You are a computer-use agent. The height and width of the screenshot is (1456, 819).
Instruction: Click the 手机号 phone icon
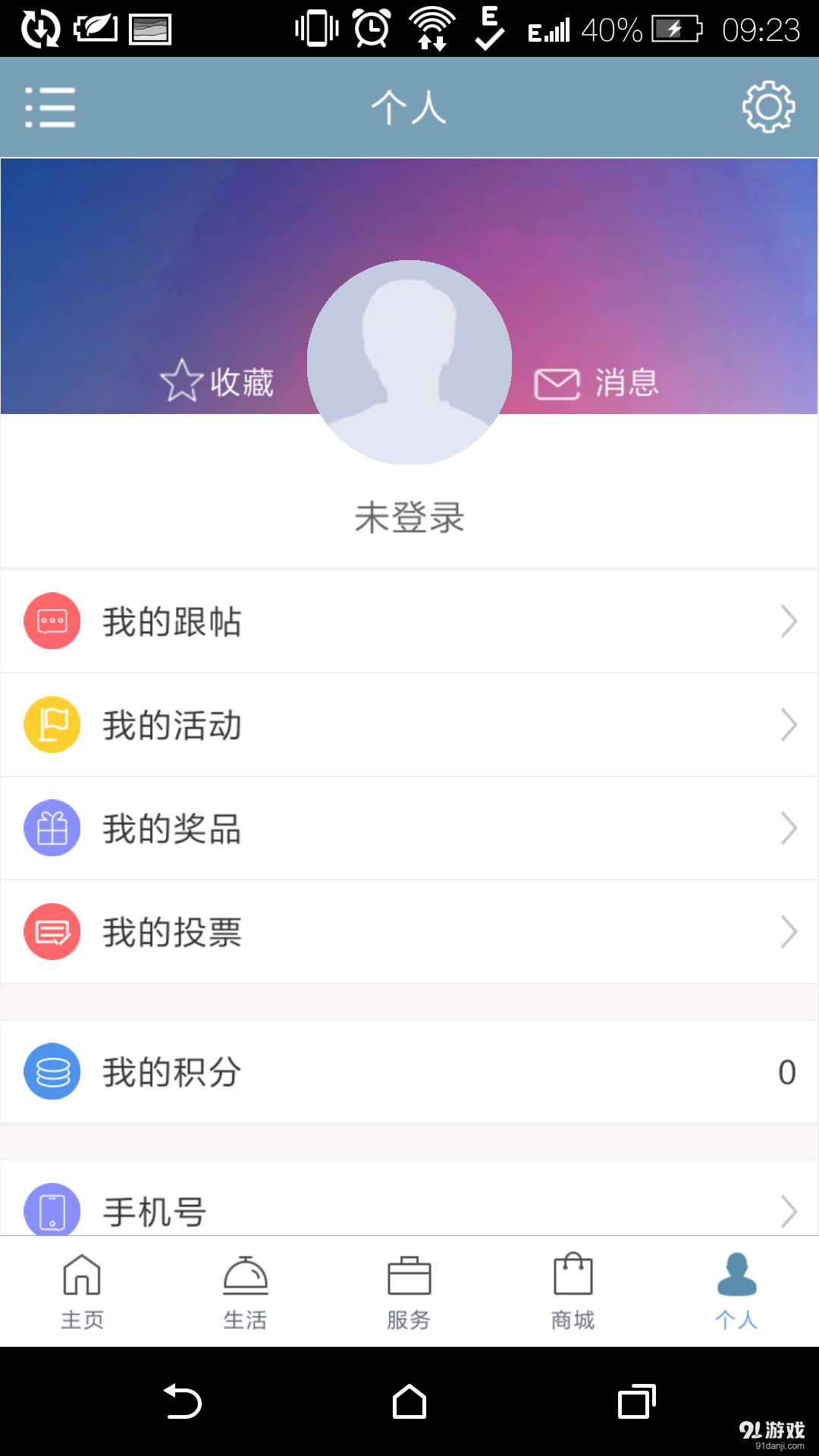tap(52, 1210)
